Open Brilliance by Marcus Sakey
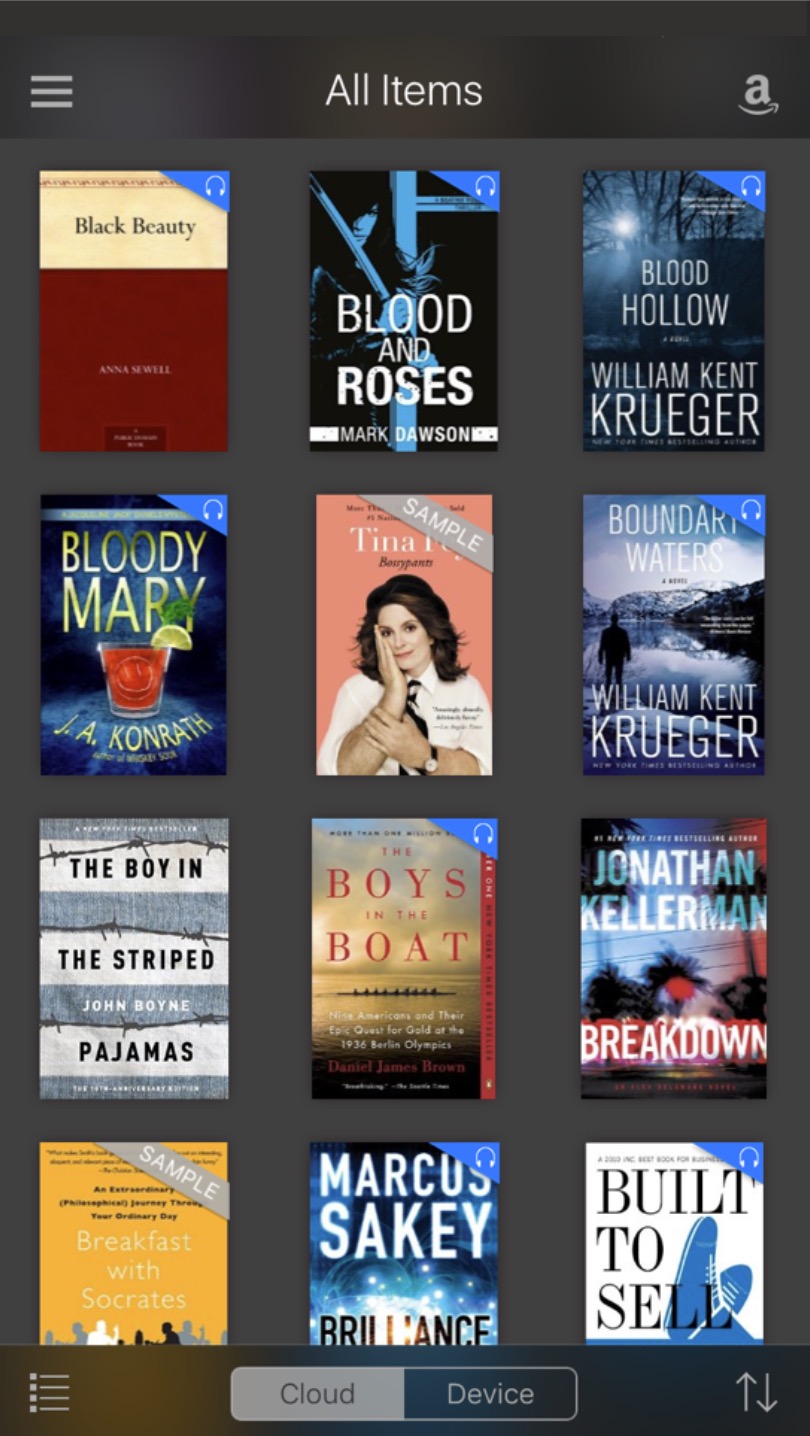The image size is (810, 1436). (x=404, y=1243)
